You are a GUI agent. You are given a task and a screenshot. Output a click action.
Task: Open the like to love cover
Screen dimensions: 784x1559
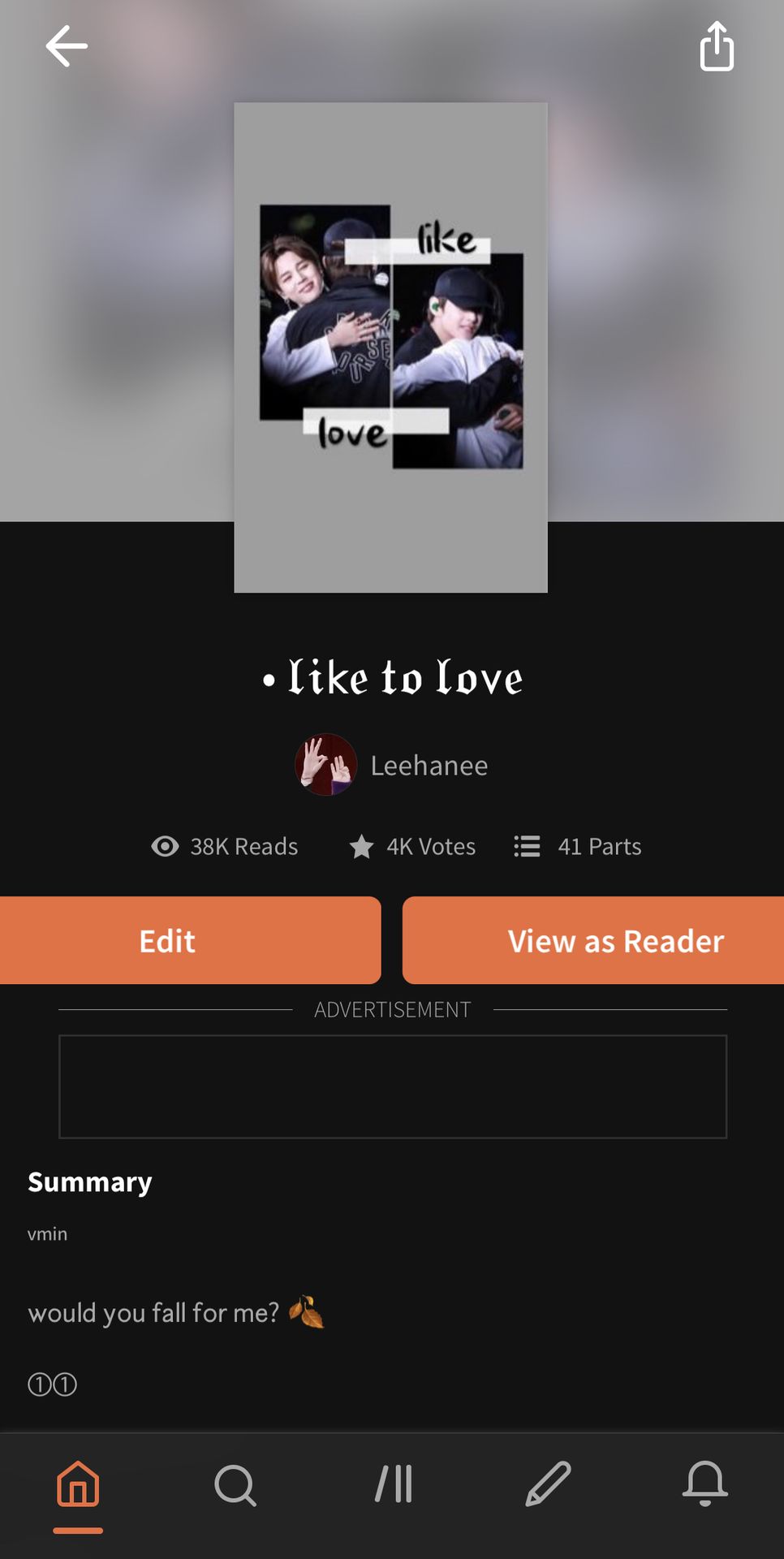pyautogui.click(x=390, y=347)
